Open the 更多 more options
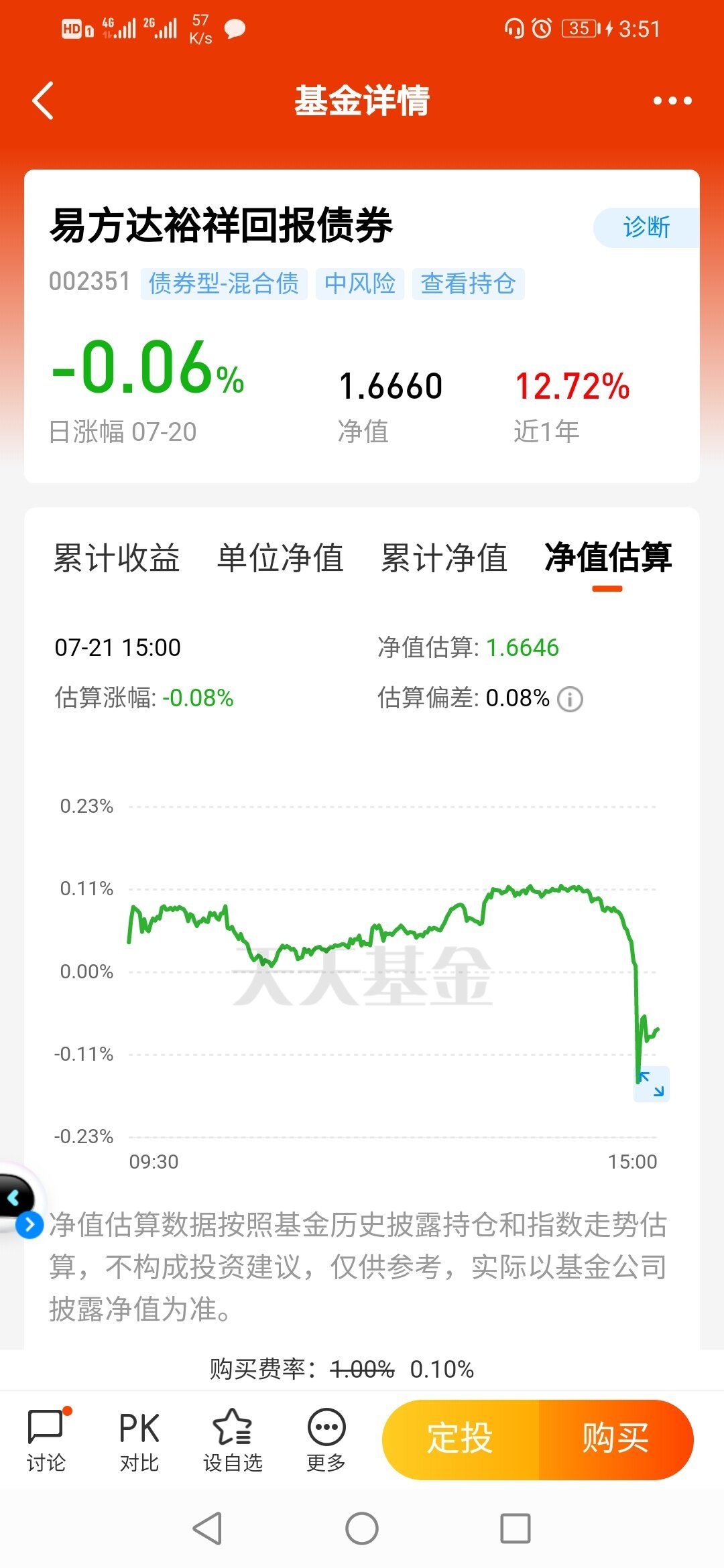Screen dimensions: 724x1568 pos(326,1439)
